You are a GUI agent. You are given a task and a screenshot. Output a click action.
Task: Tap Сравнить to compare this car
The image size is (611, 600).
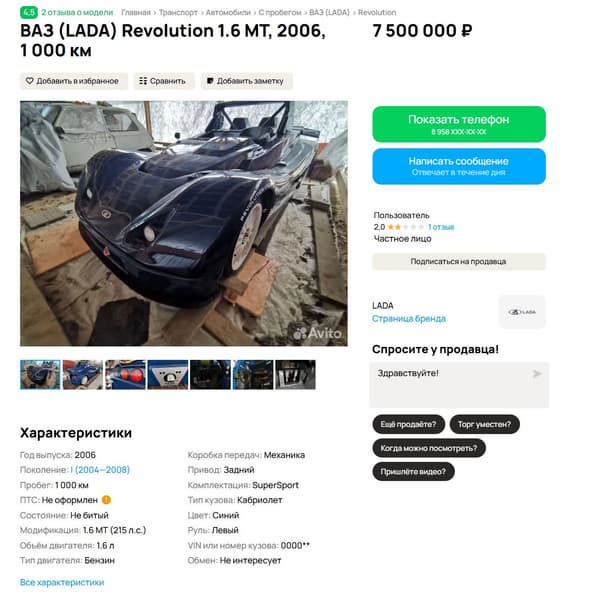[x=162, y=81]
